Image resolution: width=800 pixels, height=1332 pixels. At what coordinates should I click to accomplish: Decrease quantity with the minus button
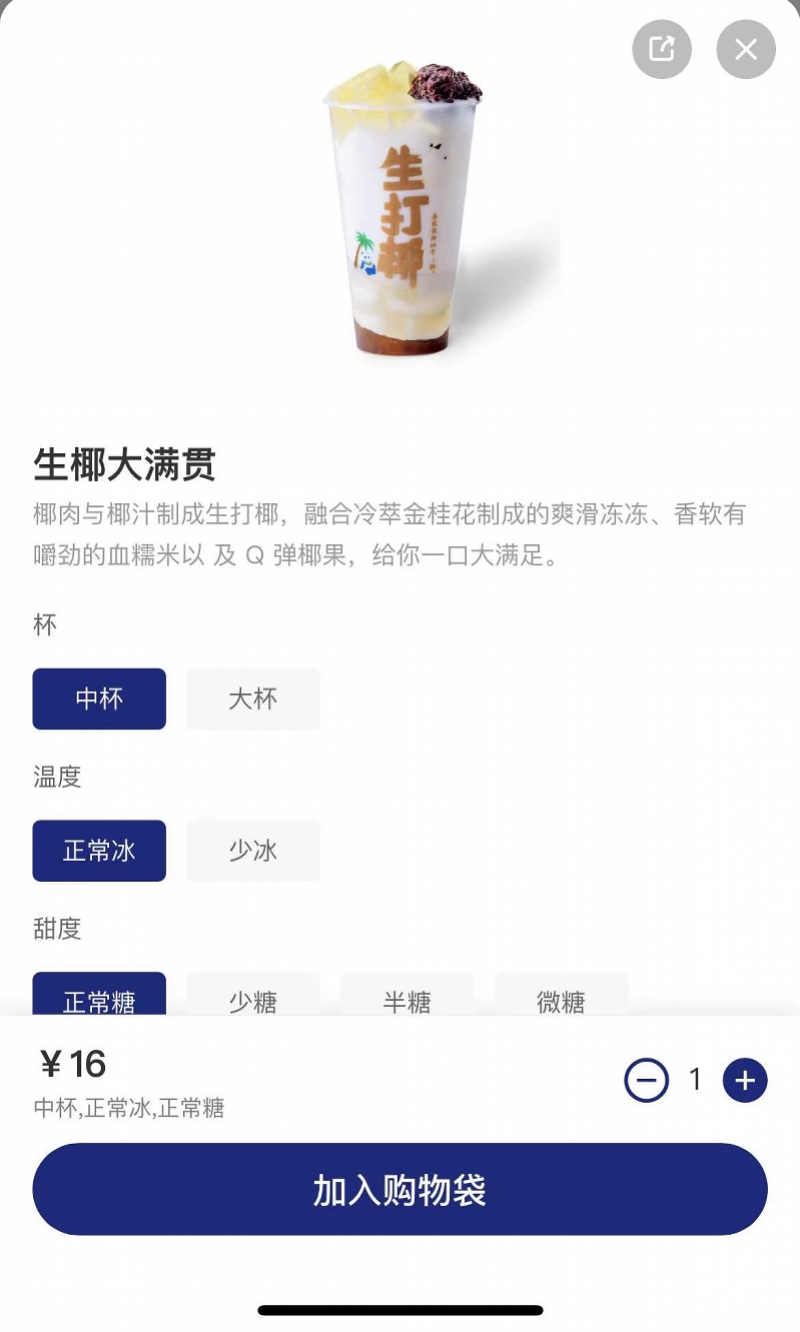pos(646,1080)
